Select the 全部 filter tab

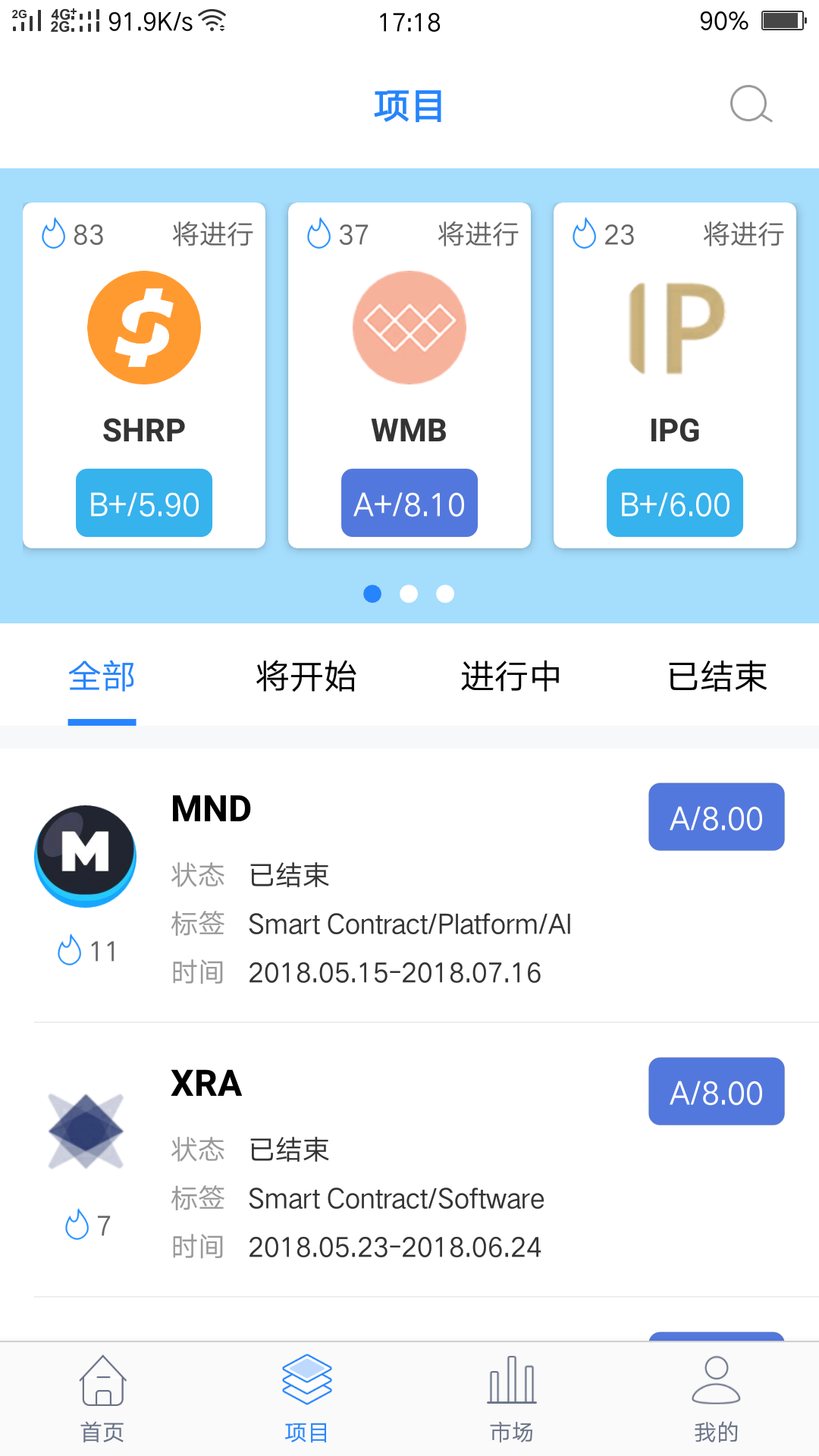tap(102, 676)
